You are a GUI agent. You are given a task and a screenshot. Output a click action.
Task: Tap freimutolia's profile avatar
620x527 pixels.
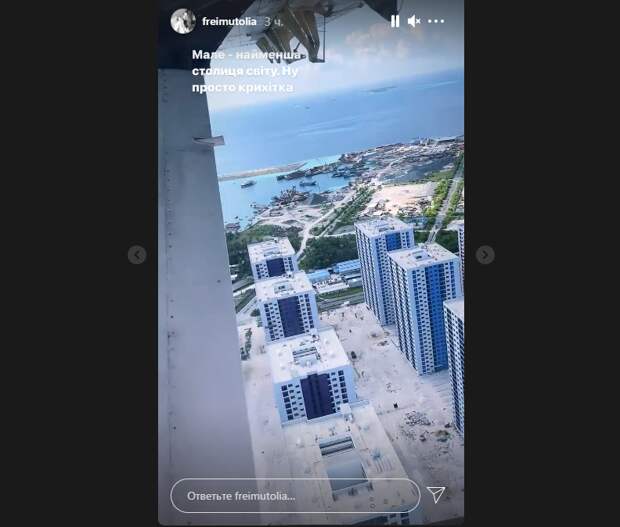click(x=182, y=20)
